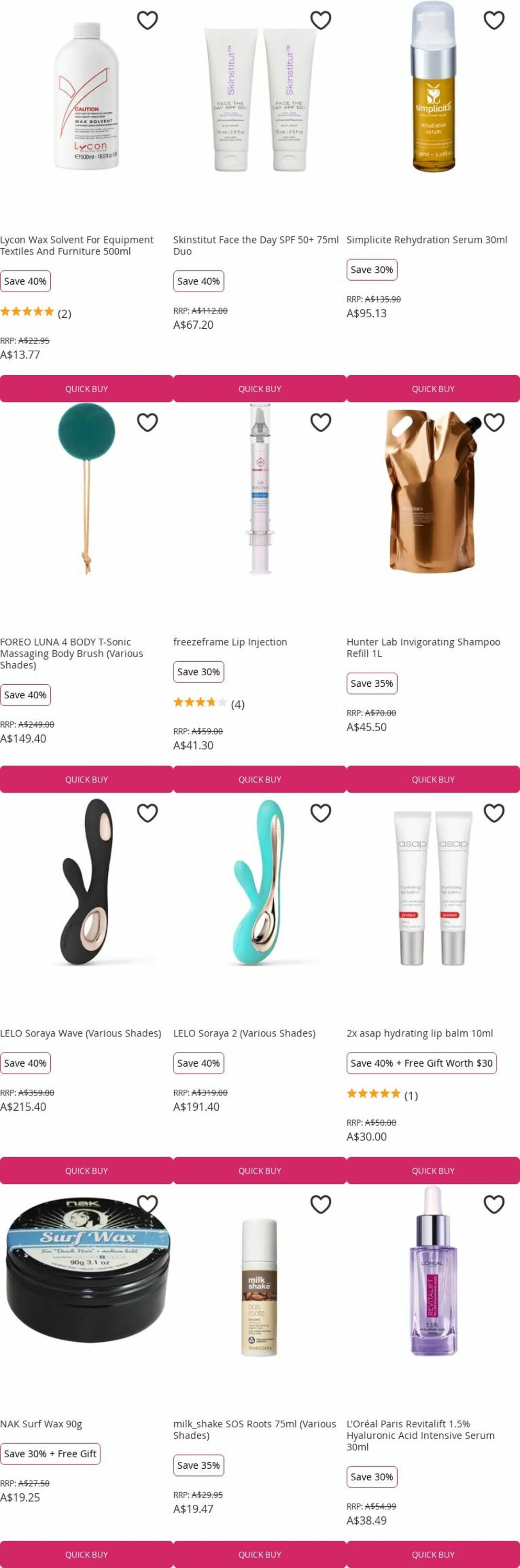View L'Oréal Paris Revitalift Serum details
This screenshot has width=520, height=1568.
click(420, 1435)
